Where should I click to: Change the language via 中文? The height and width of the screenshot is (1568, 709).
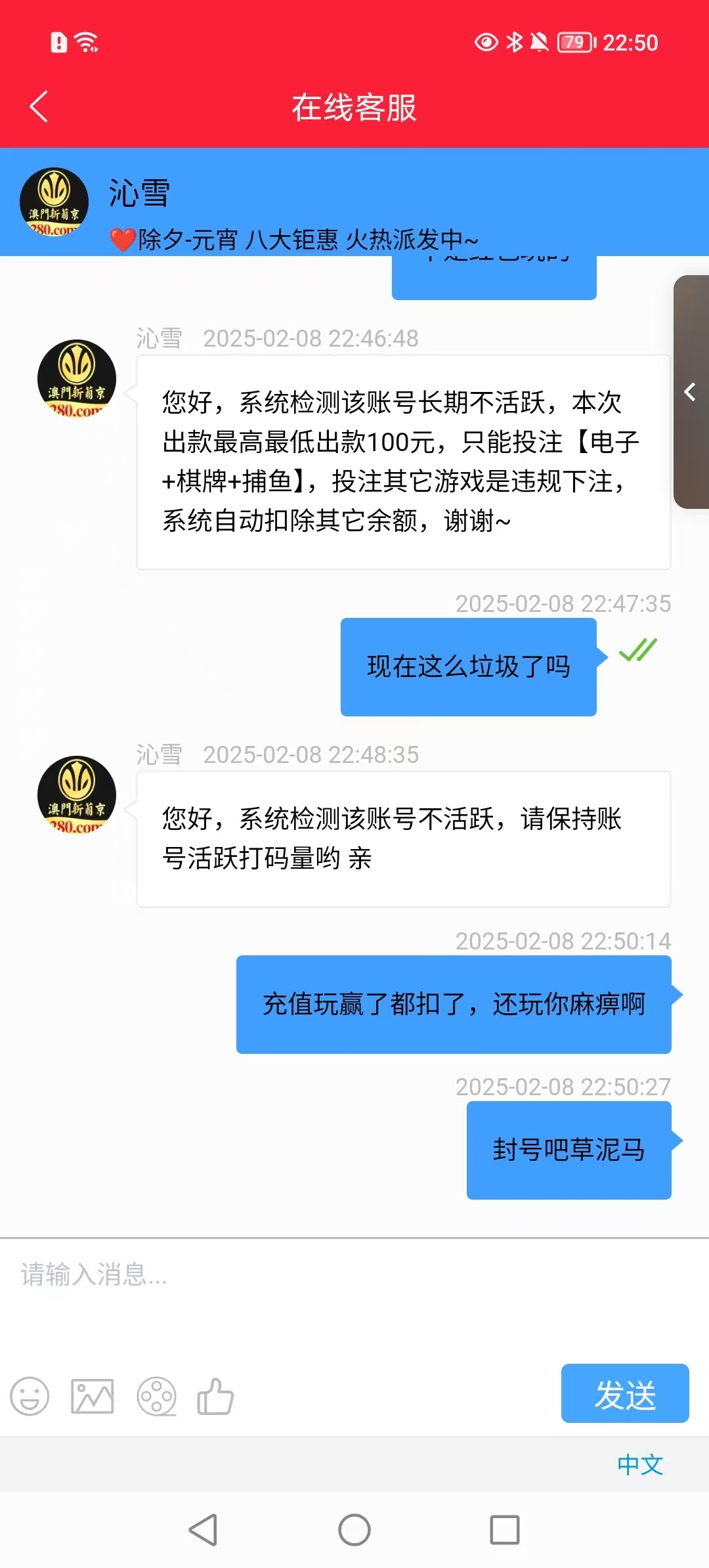pyautogui.click(x=639, y=1464)
